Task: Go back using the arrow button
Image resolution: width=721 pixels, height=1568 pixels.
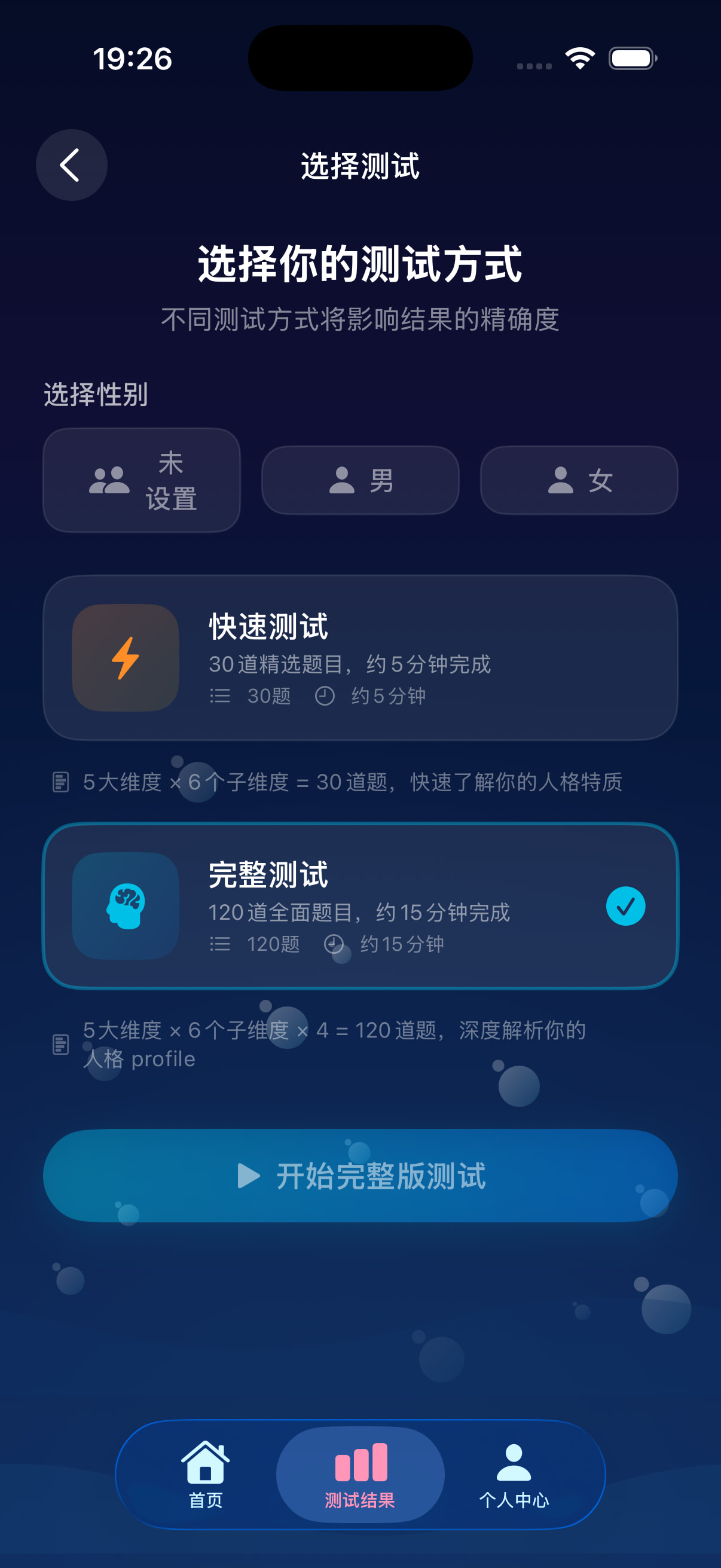Action: point(72,165)
